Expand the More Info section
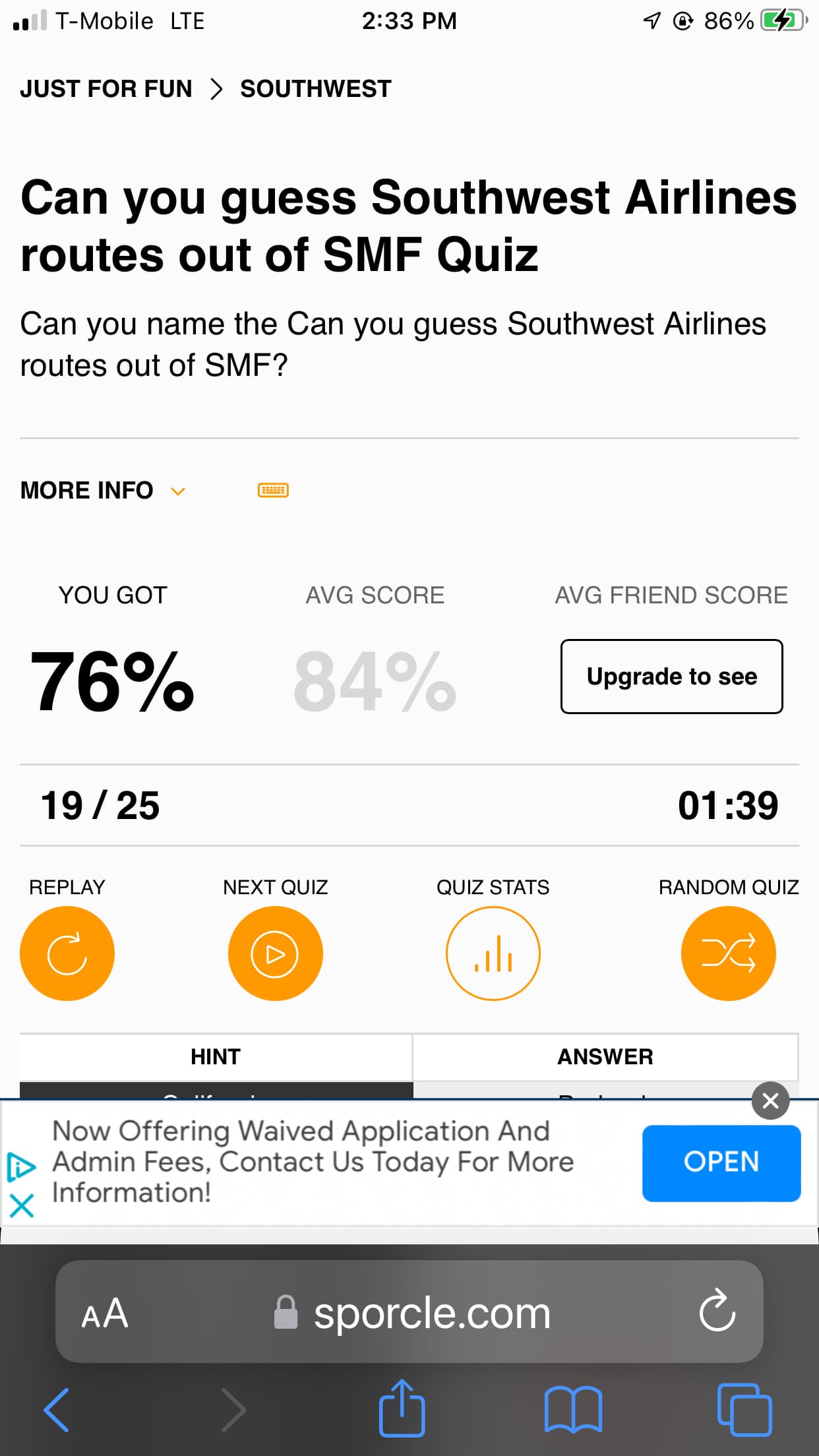This screenshot has width=819, height=1456. point(103,491)
